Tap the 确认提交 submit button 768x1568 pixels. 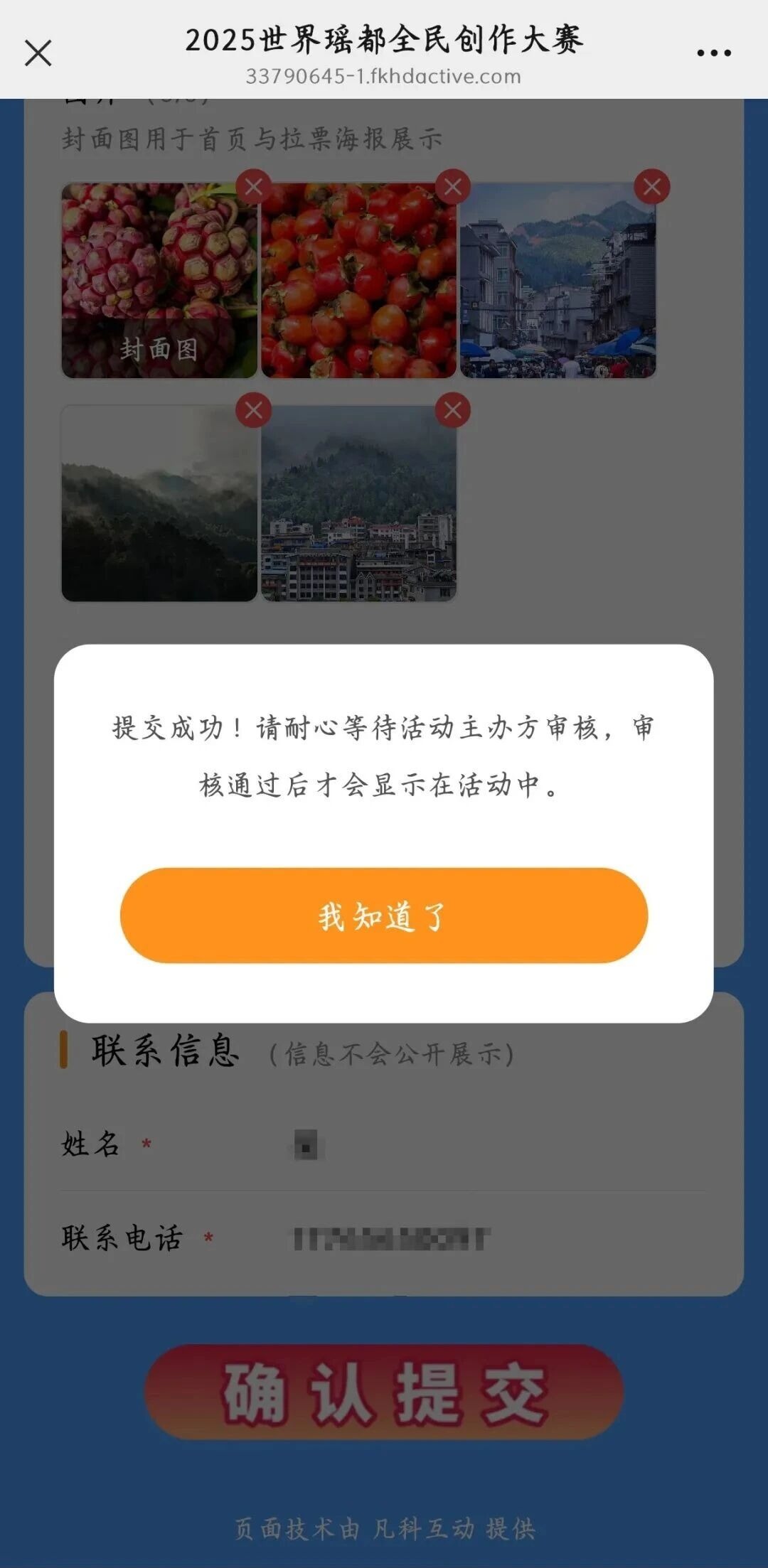click(x=384, y=1392)
